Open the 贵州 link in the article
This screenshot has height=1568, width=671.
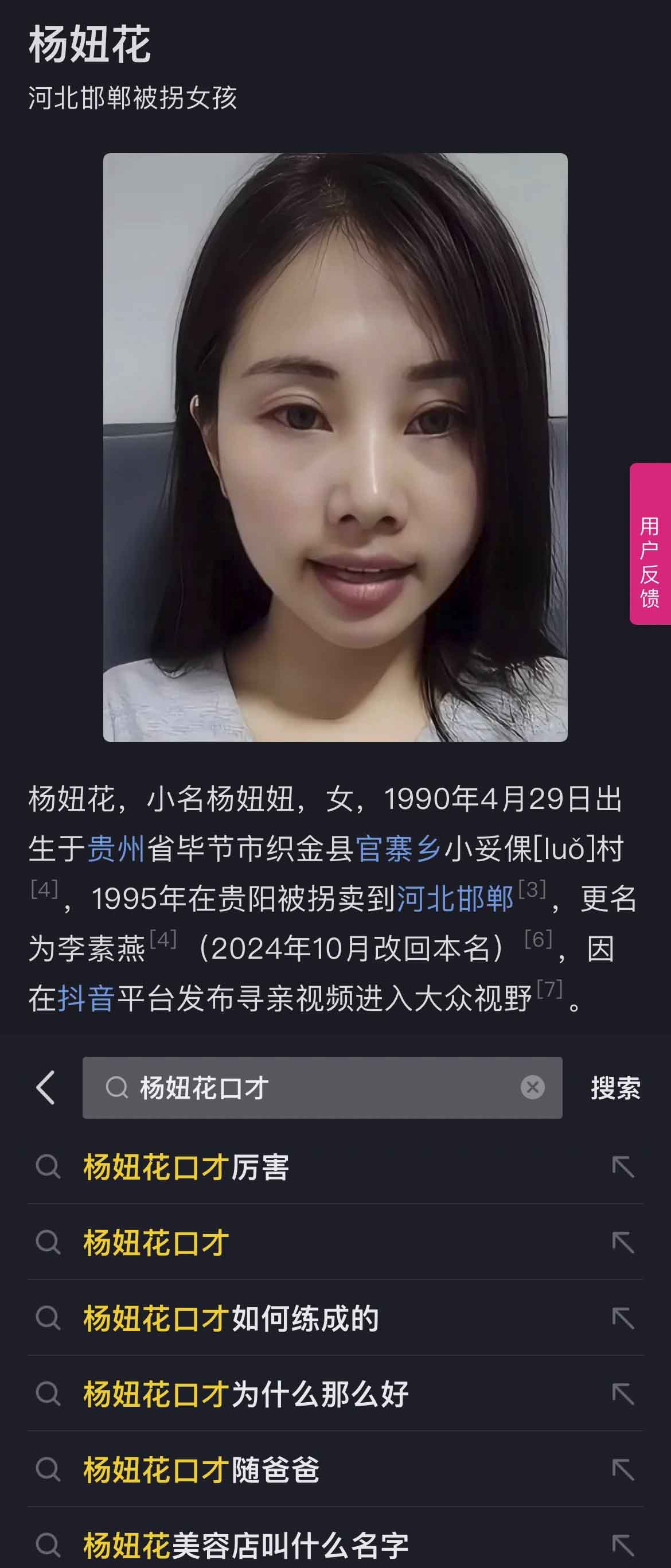click(x=116, y=849)
